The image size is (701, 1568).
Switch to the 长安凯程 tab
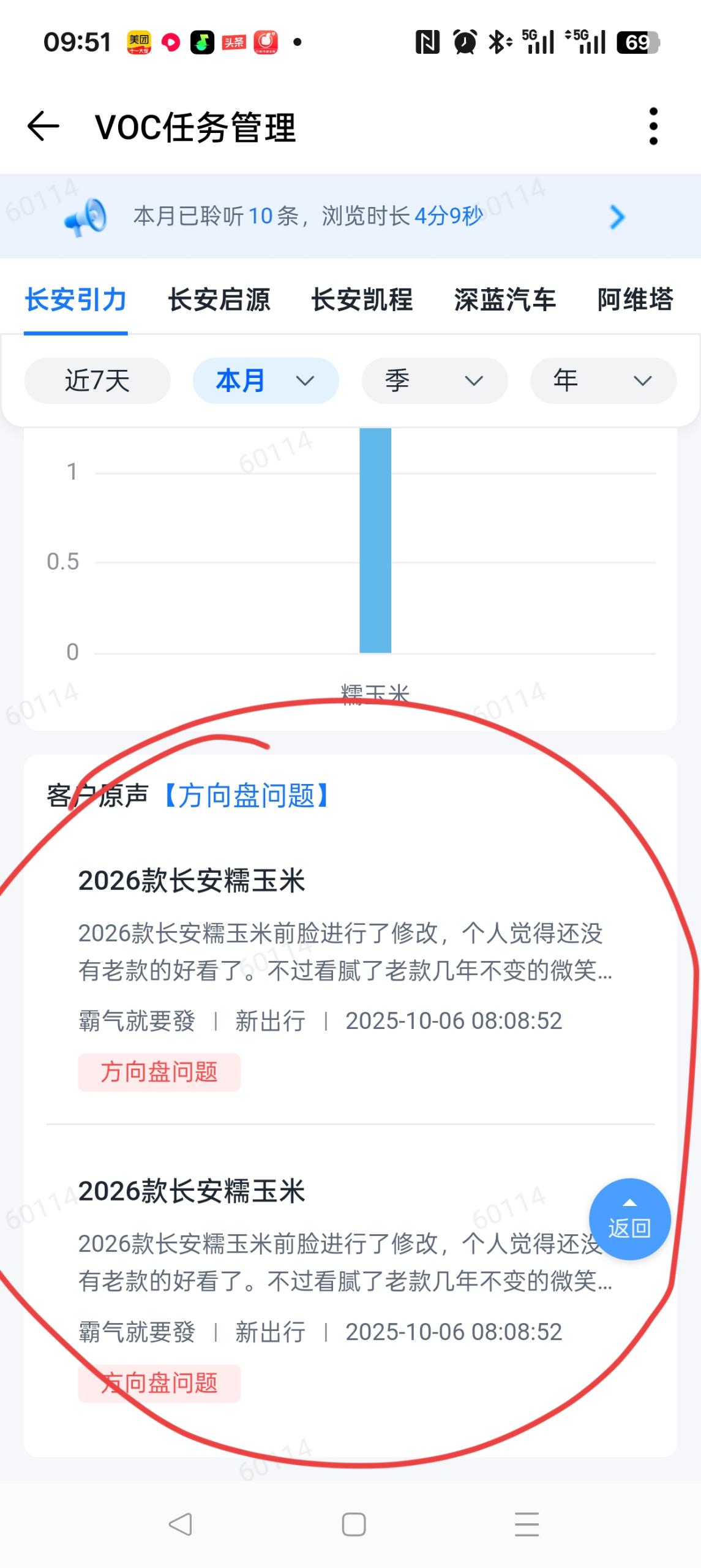coord(362,300)
